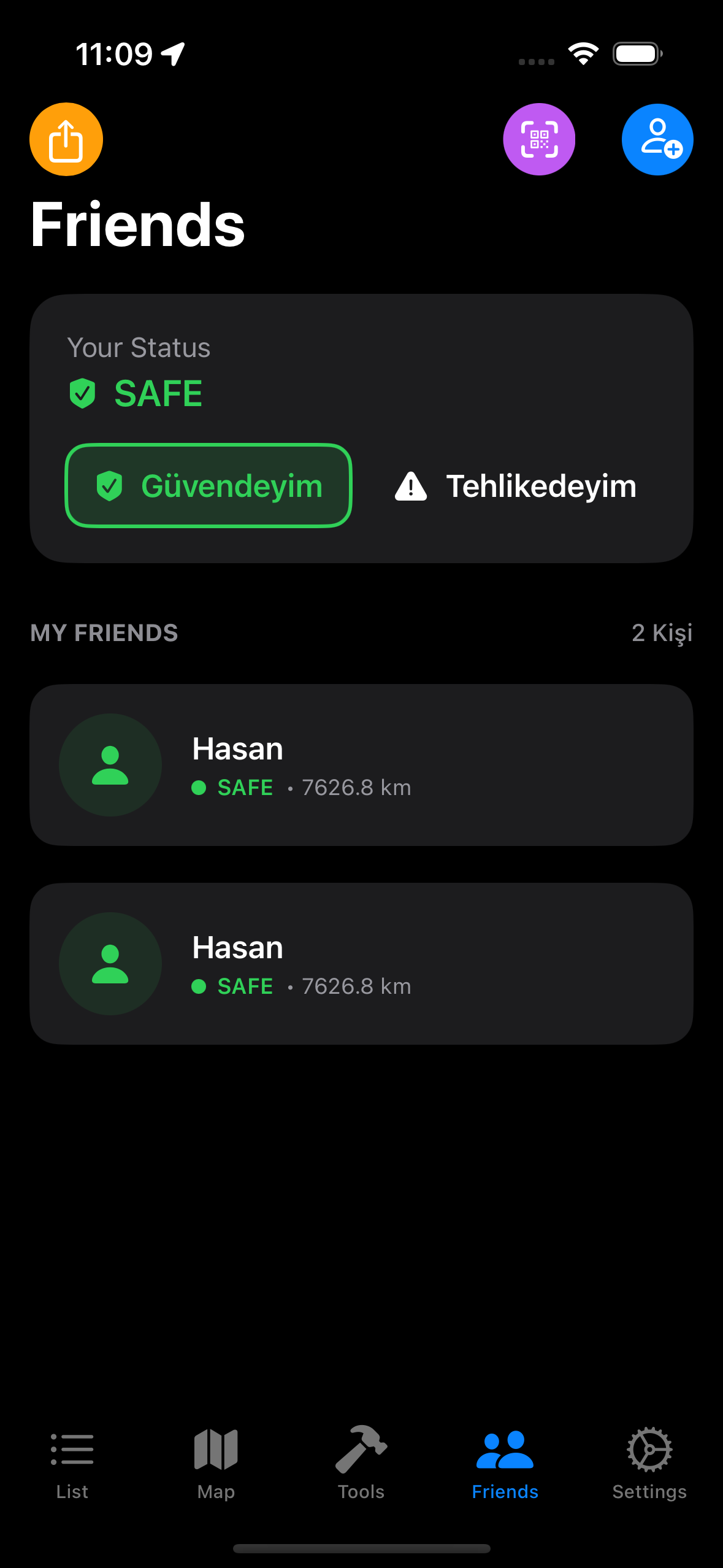Open the QR code scanner
Image resolution: width=723 pixels, height=1568 pixels.
(539, 139)
